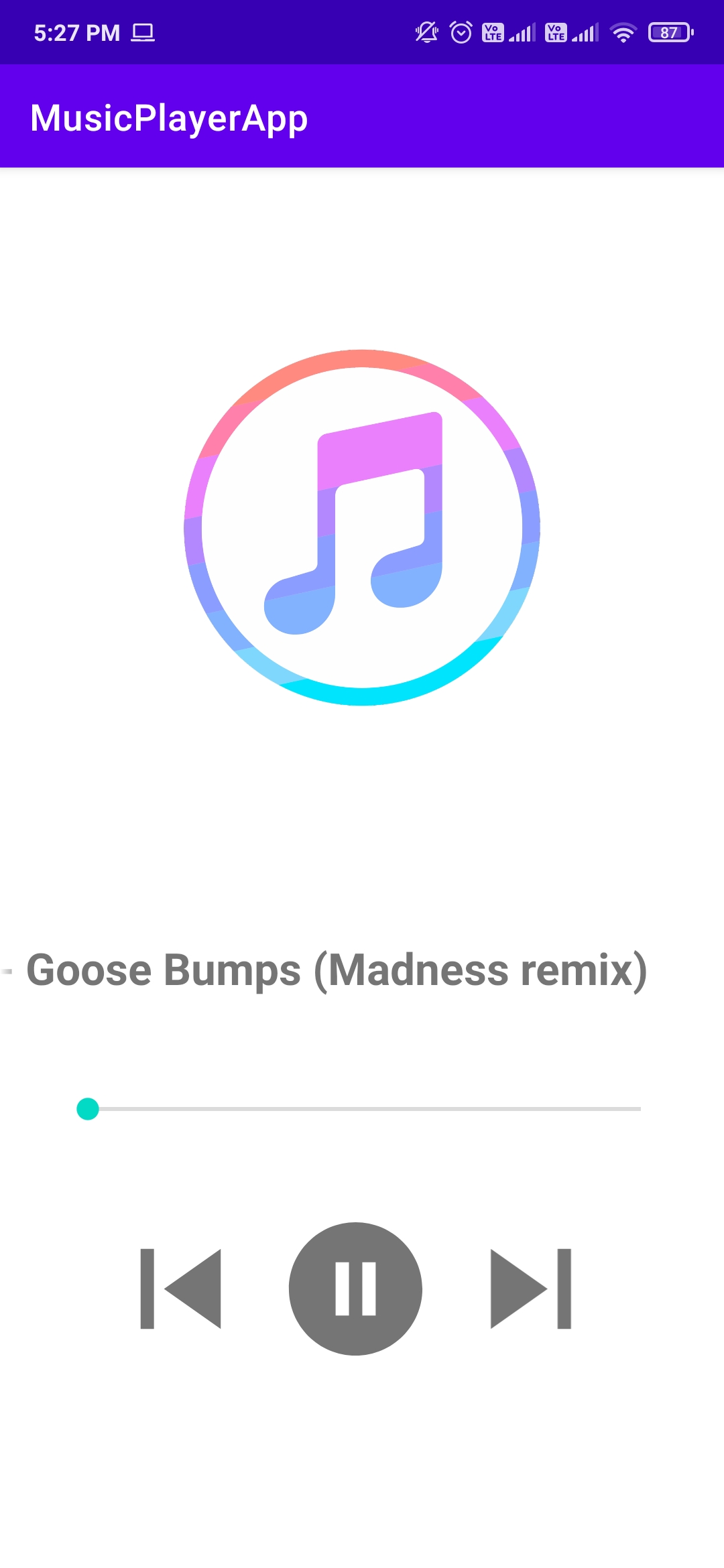
Task: Pause the playing song
Action: pos(355,1288)
